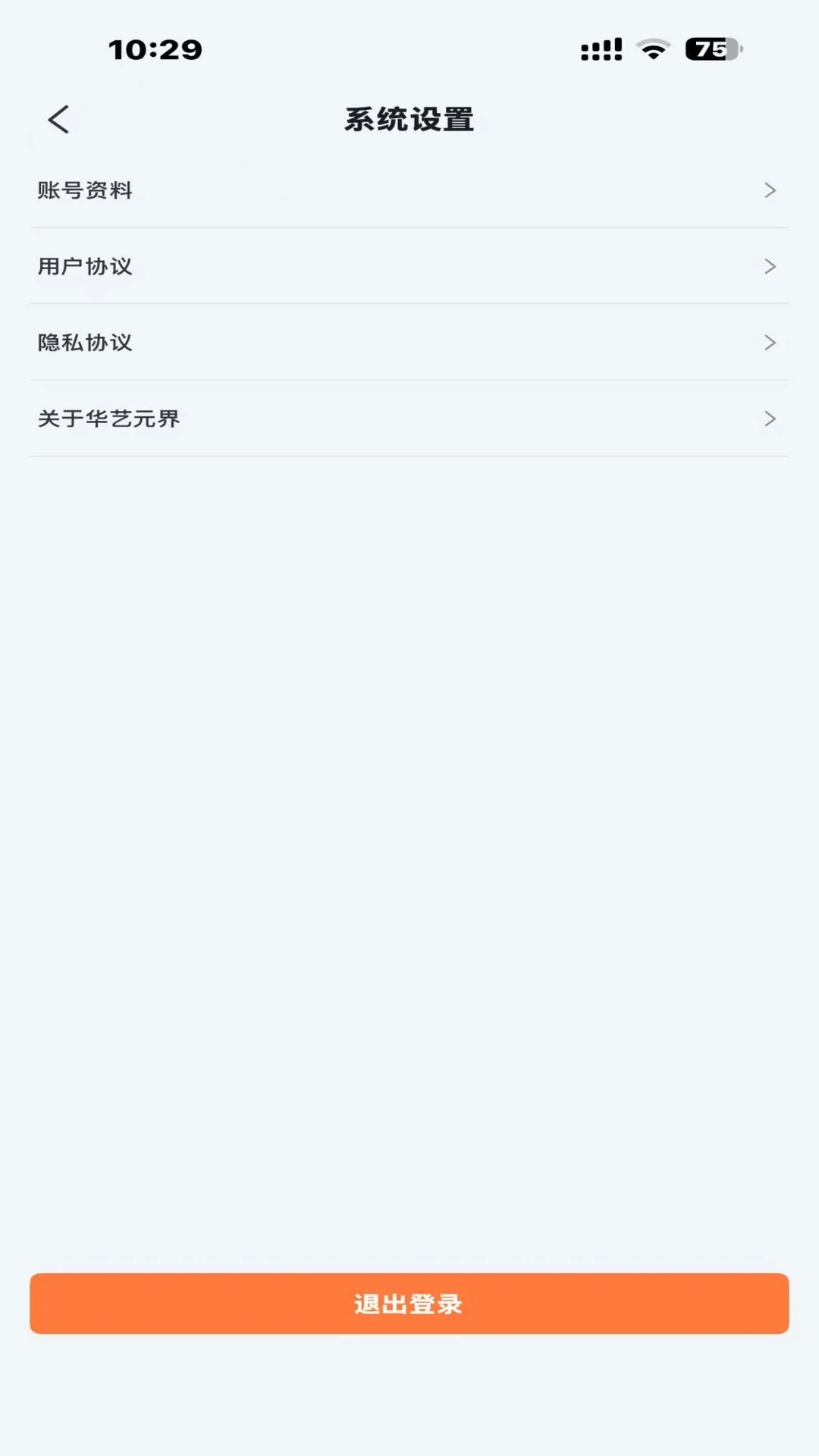The height and width of the screenshot is (1456, 819).
Task: Open 账号资料 settings row
Action: [x=409, y=190]
